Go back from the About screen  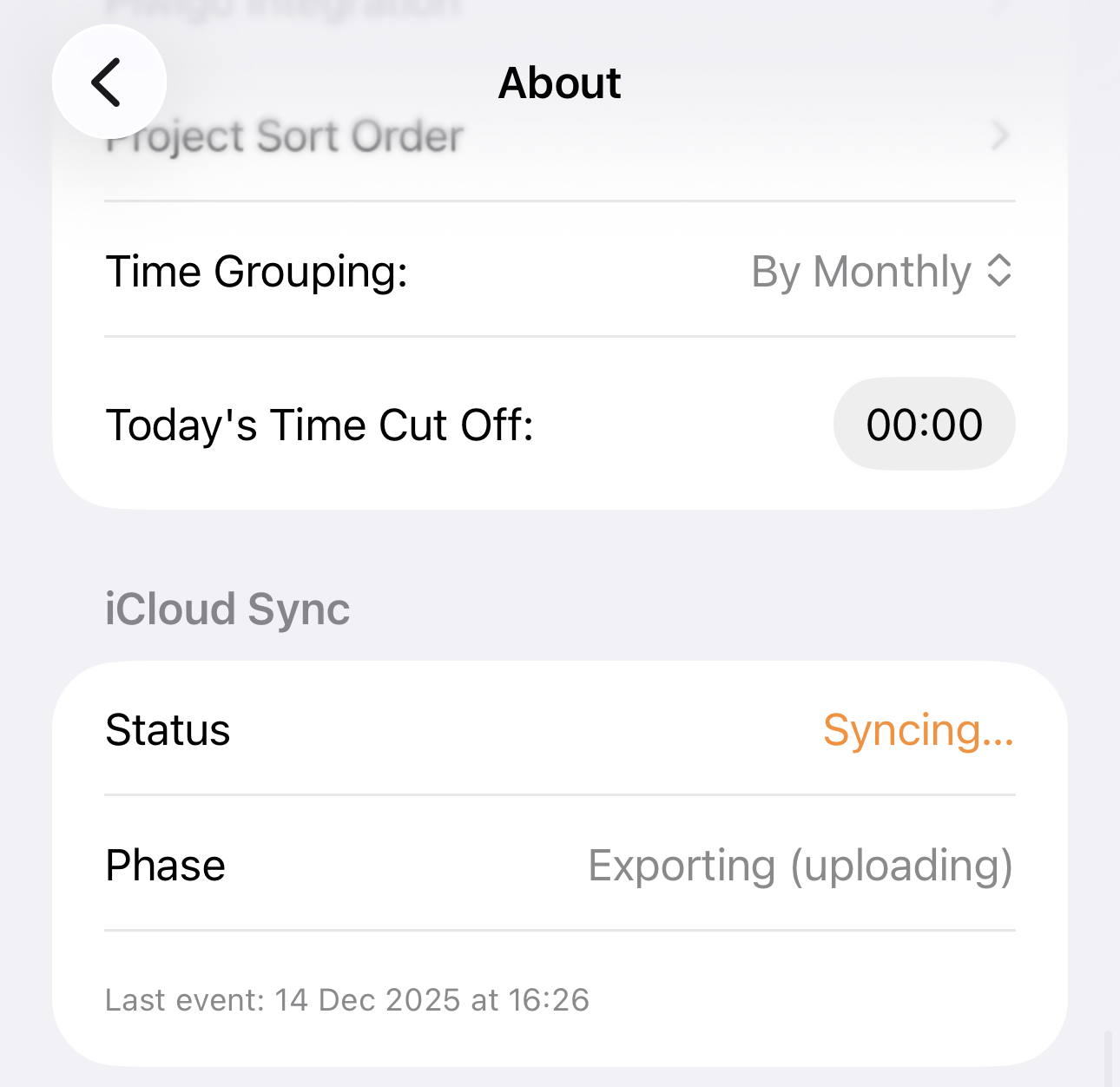point(109,82)
